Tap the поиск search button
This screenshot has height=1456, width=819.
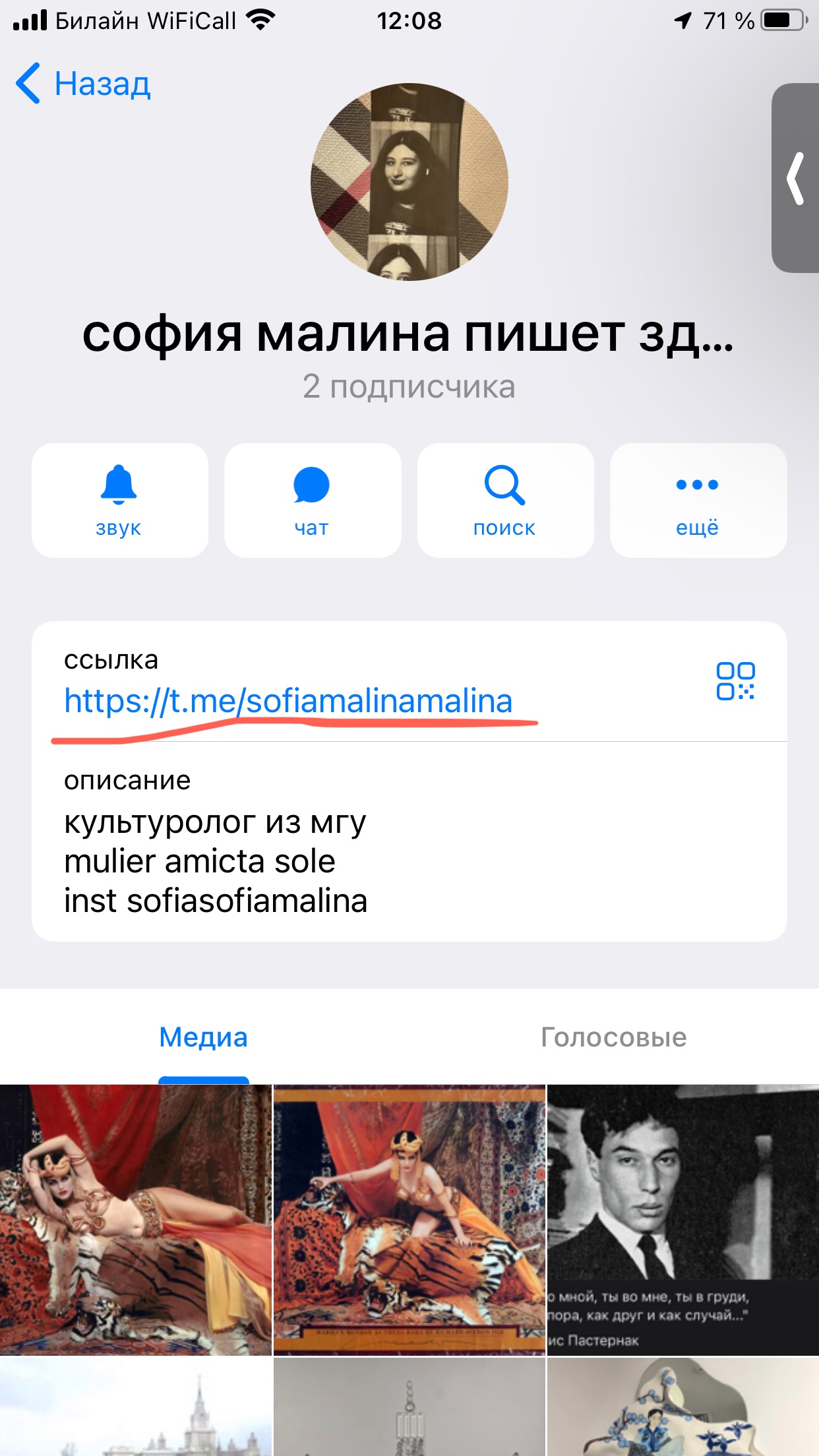point(505,501)
